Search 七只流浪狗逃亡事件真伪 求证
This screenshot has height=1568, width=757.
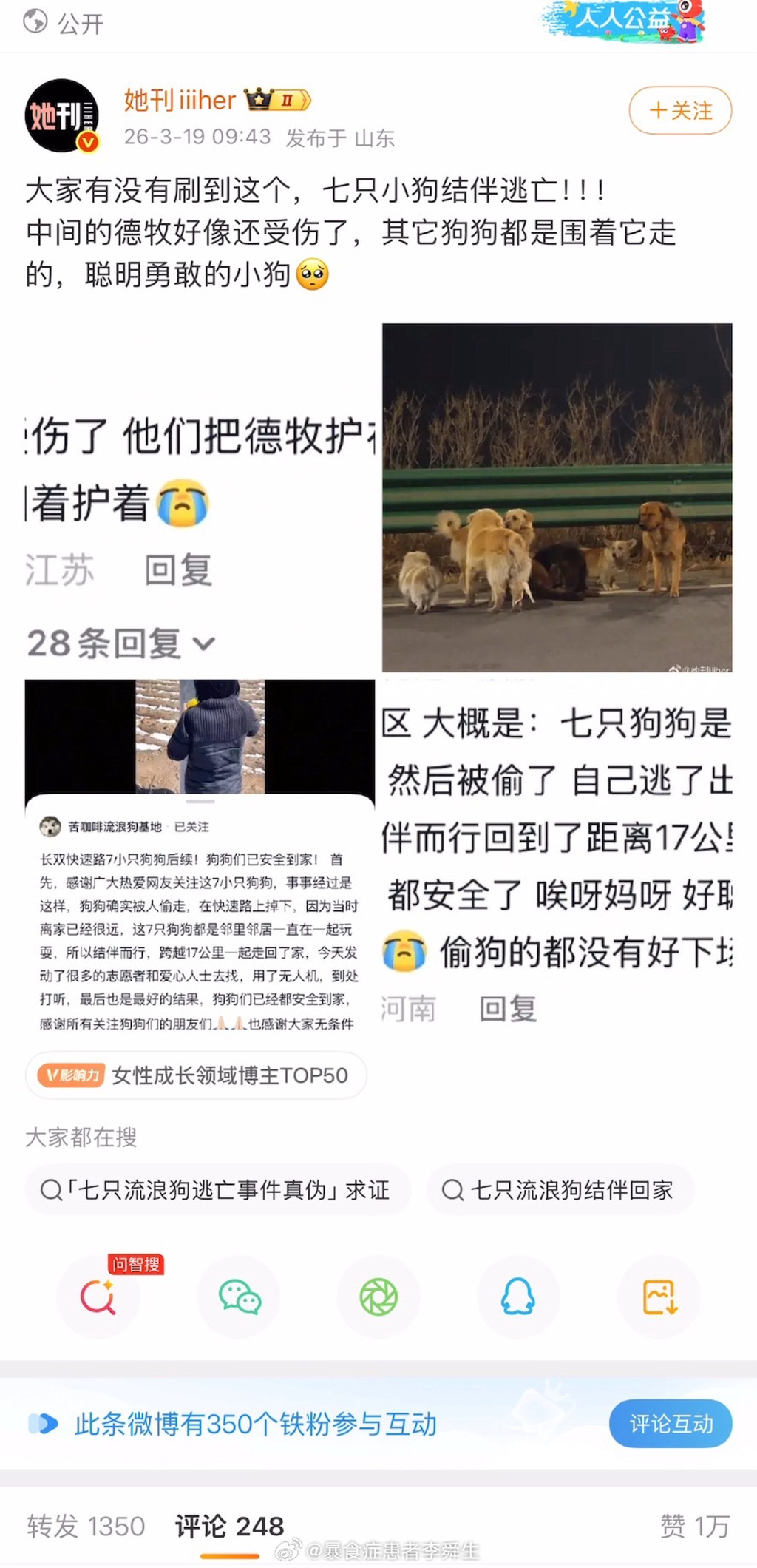pyautogui.click(x=217, y=1190)
